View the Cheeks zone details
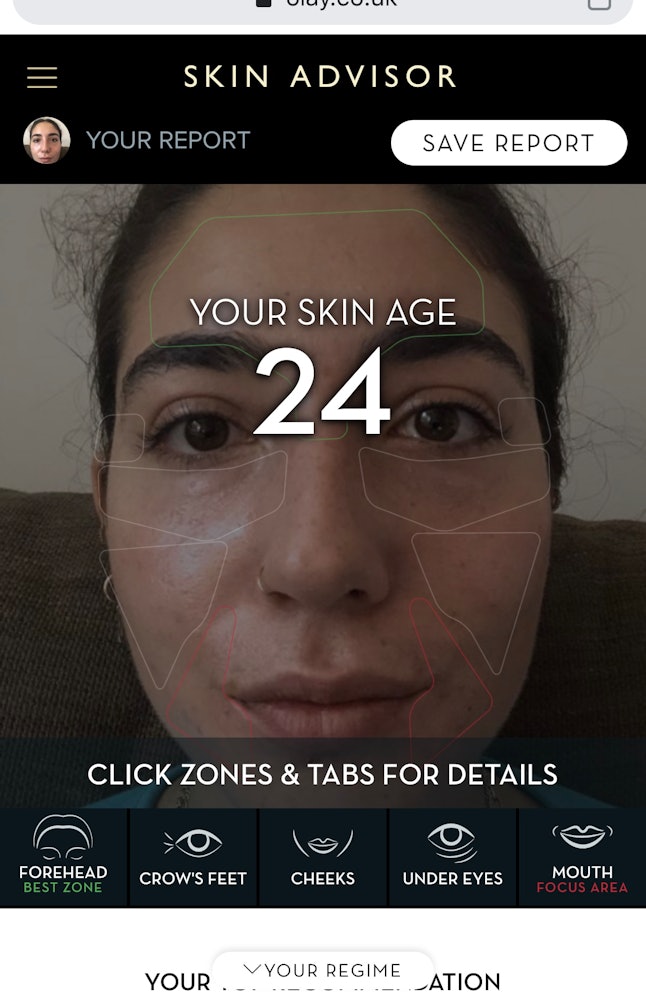Image resolution: width=646 pixels, height=996 pixels. pos(322,857)
